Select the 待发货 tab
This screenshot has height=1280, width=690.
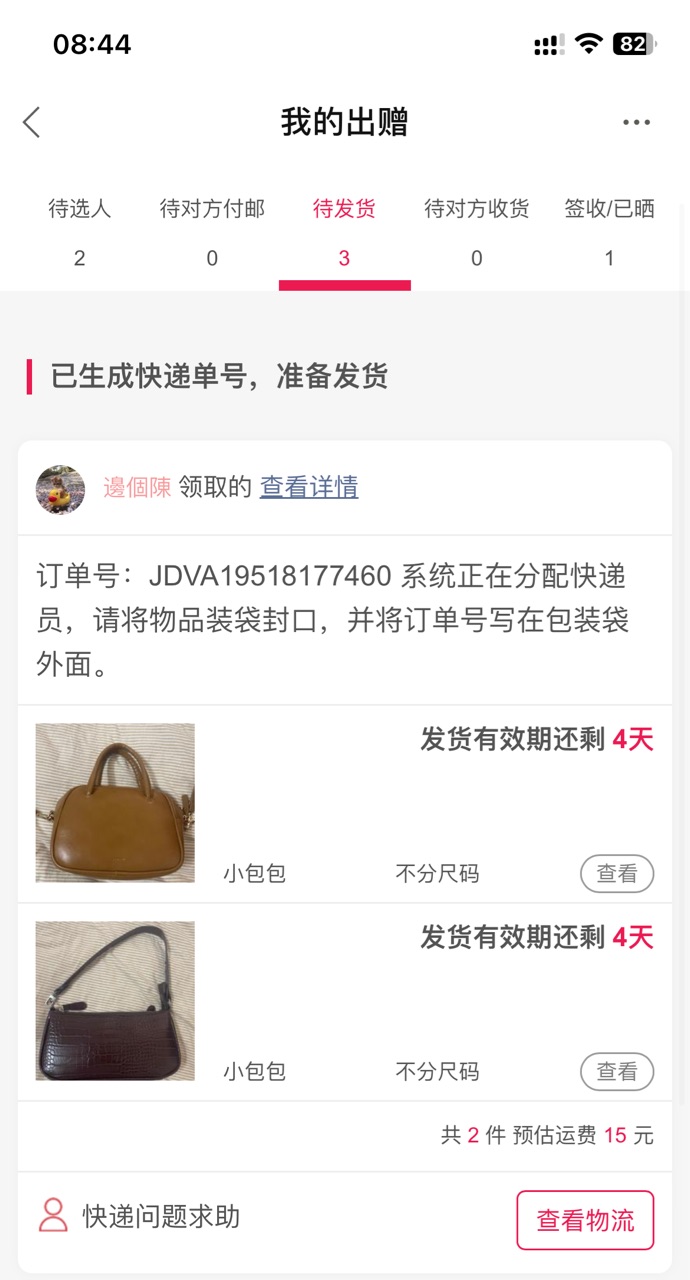[344, 232]
